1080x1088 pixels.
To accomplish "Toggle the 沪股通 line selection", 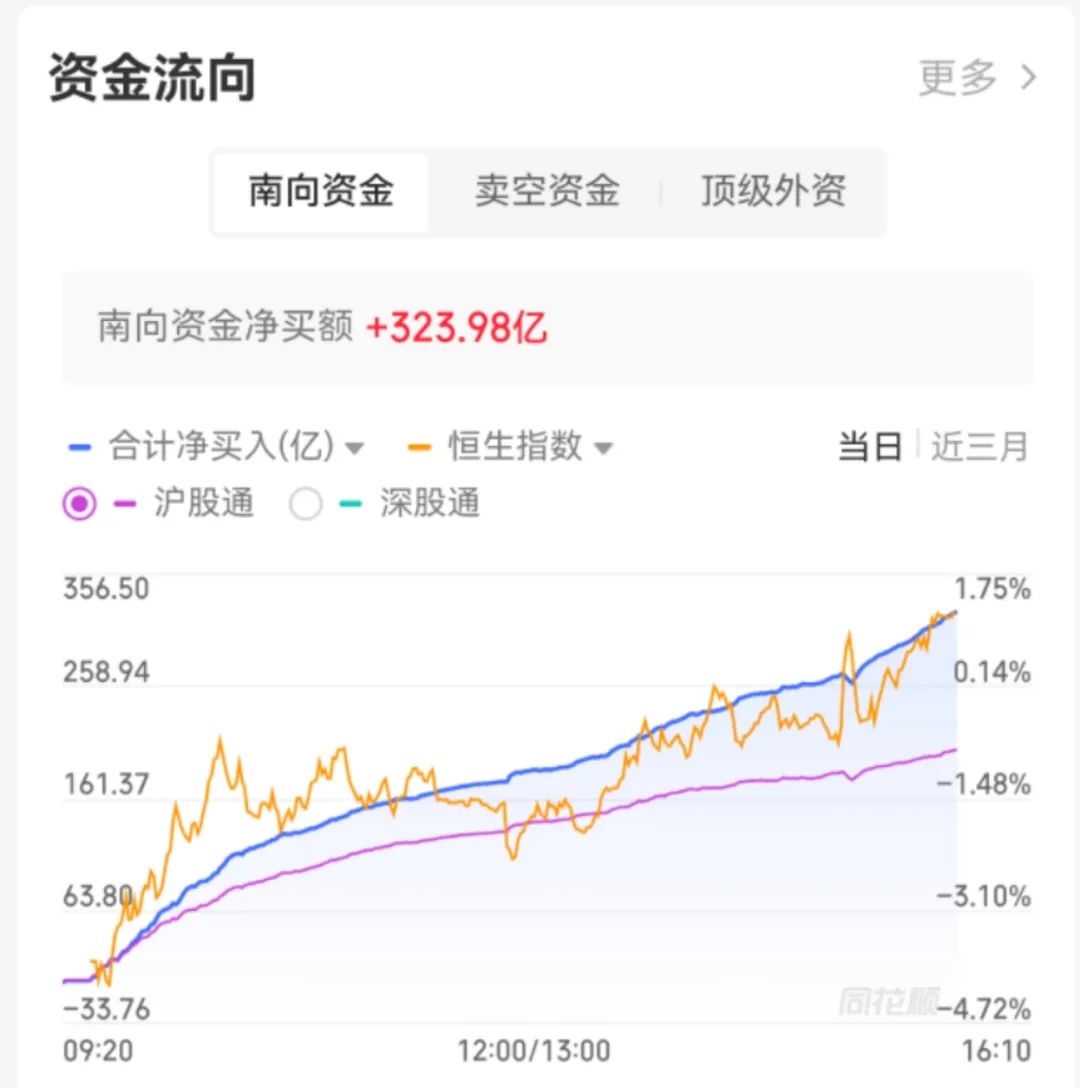I will [80, 504].
